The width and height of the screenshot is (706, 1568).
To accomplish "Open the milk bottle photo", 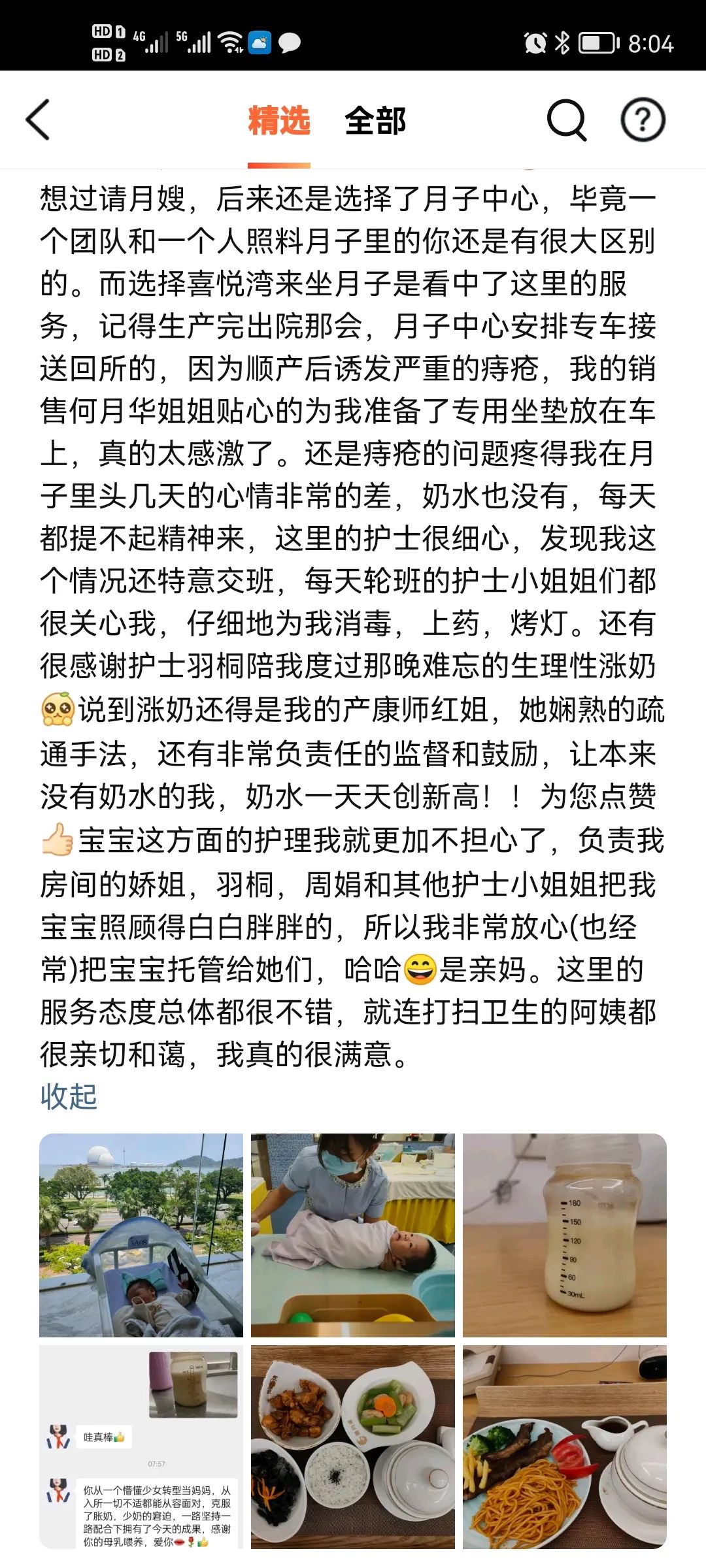I will pyautogui.click(x=565, y=1235).
